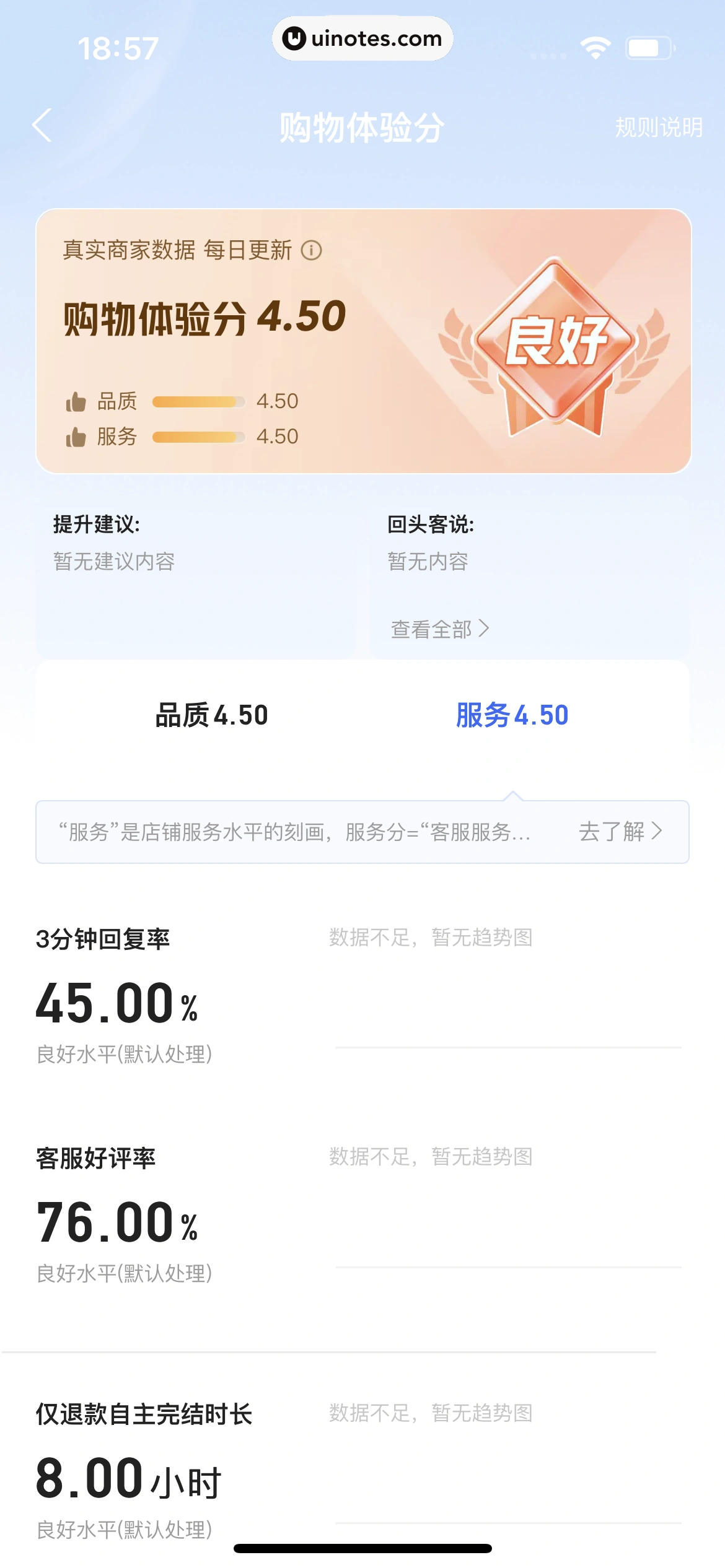The width and height of the screenshot is (725, 1568).
Task: Tap the info icon beside 每日更新
Action: (x=311, y=250)
